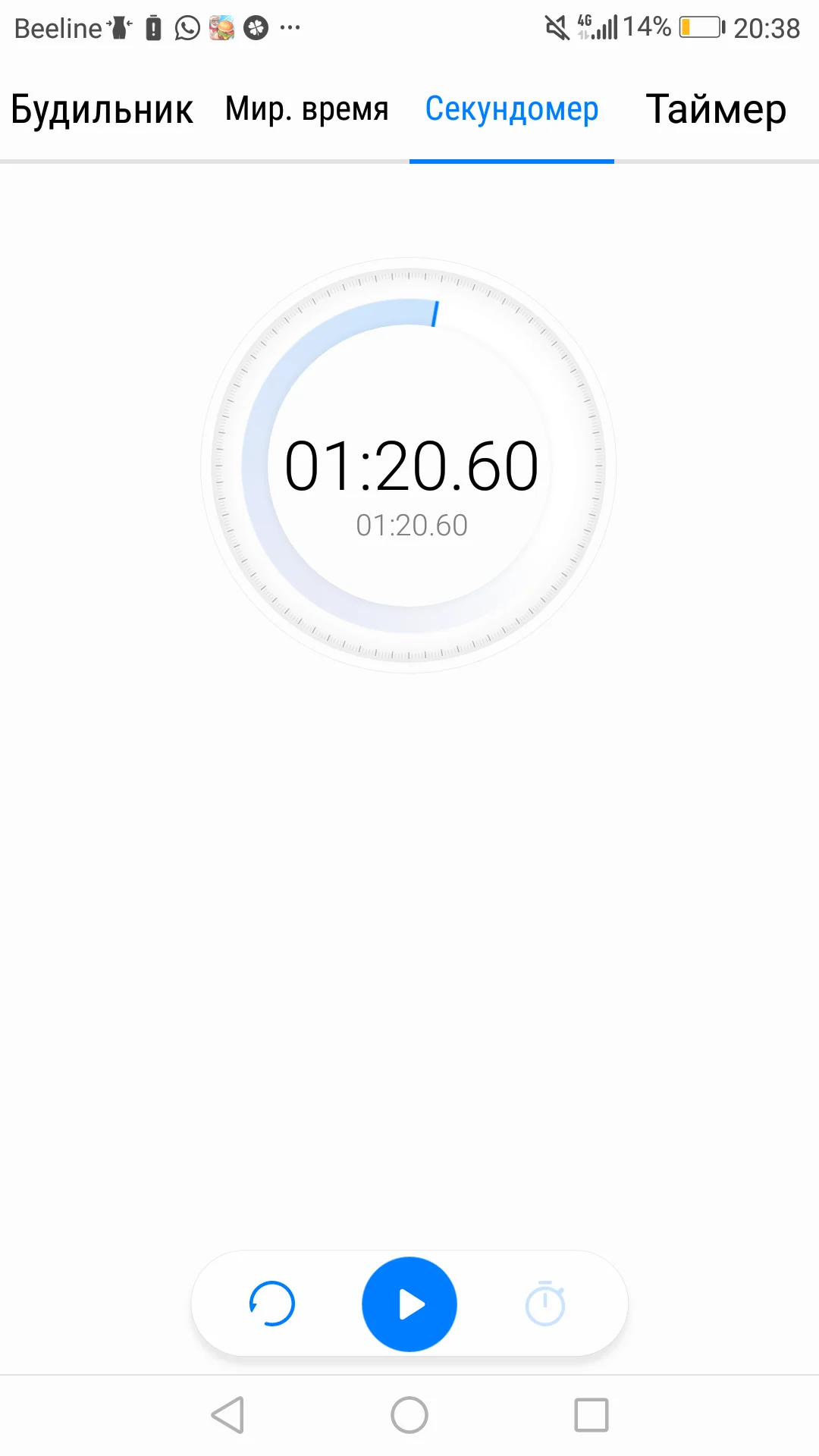Tap the reset stopwatch icon
This screenshot has height=1456, width=819.
click(271, 1304)
